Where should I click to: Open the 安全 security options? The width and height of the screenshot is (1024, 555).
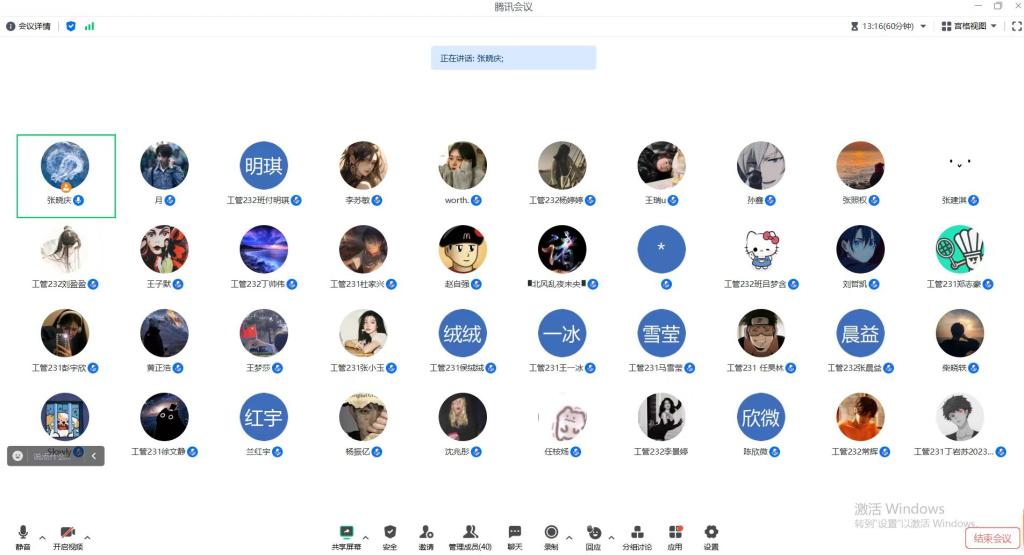tap(390, 536)
